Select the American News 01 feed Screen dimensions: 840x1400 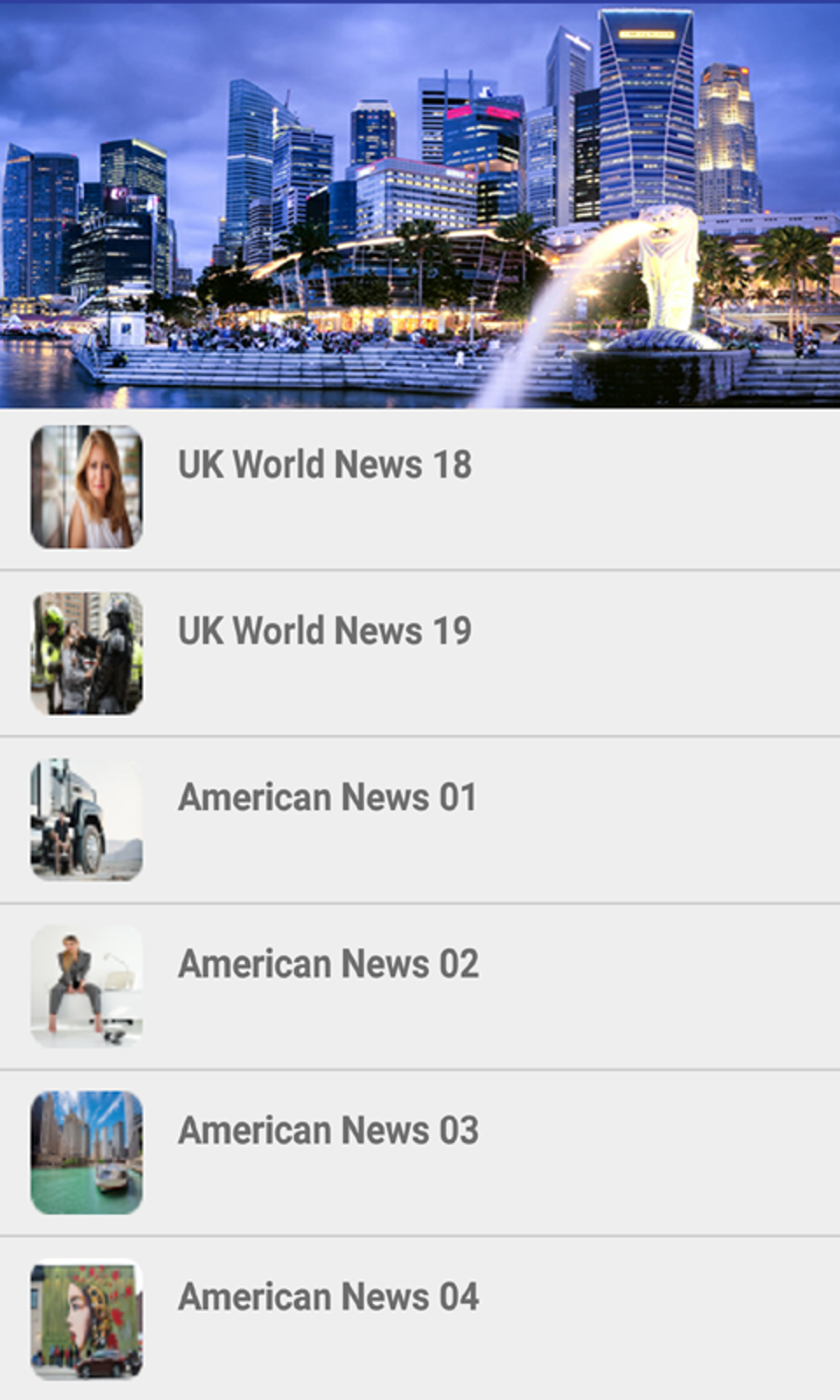click(x=328, y=797)
